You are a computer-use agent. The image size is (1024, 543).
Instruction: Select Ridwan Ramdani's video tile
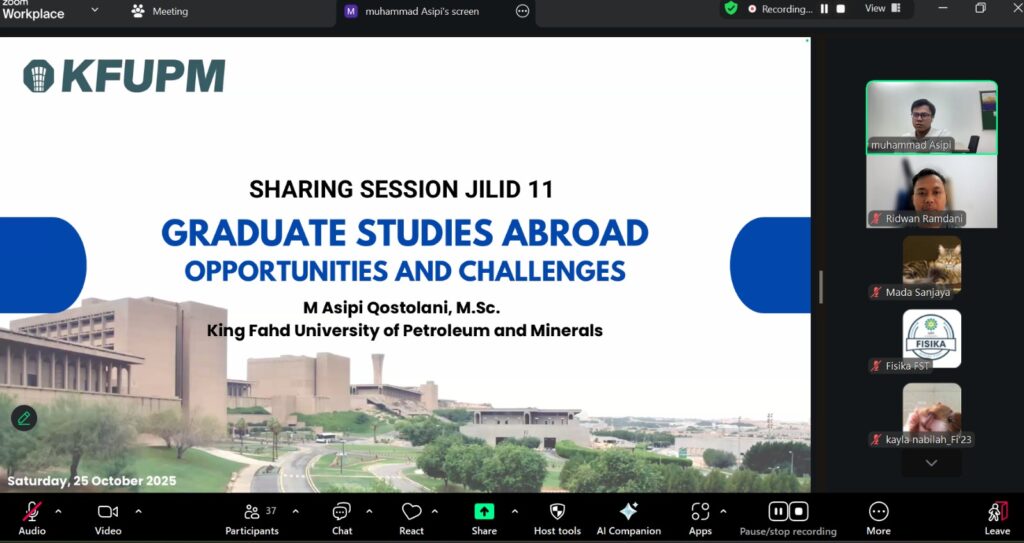point(931,191)
